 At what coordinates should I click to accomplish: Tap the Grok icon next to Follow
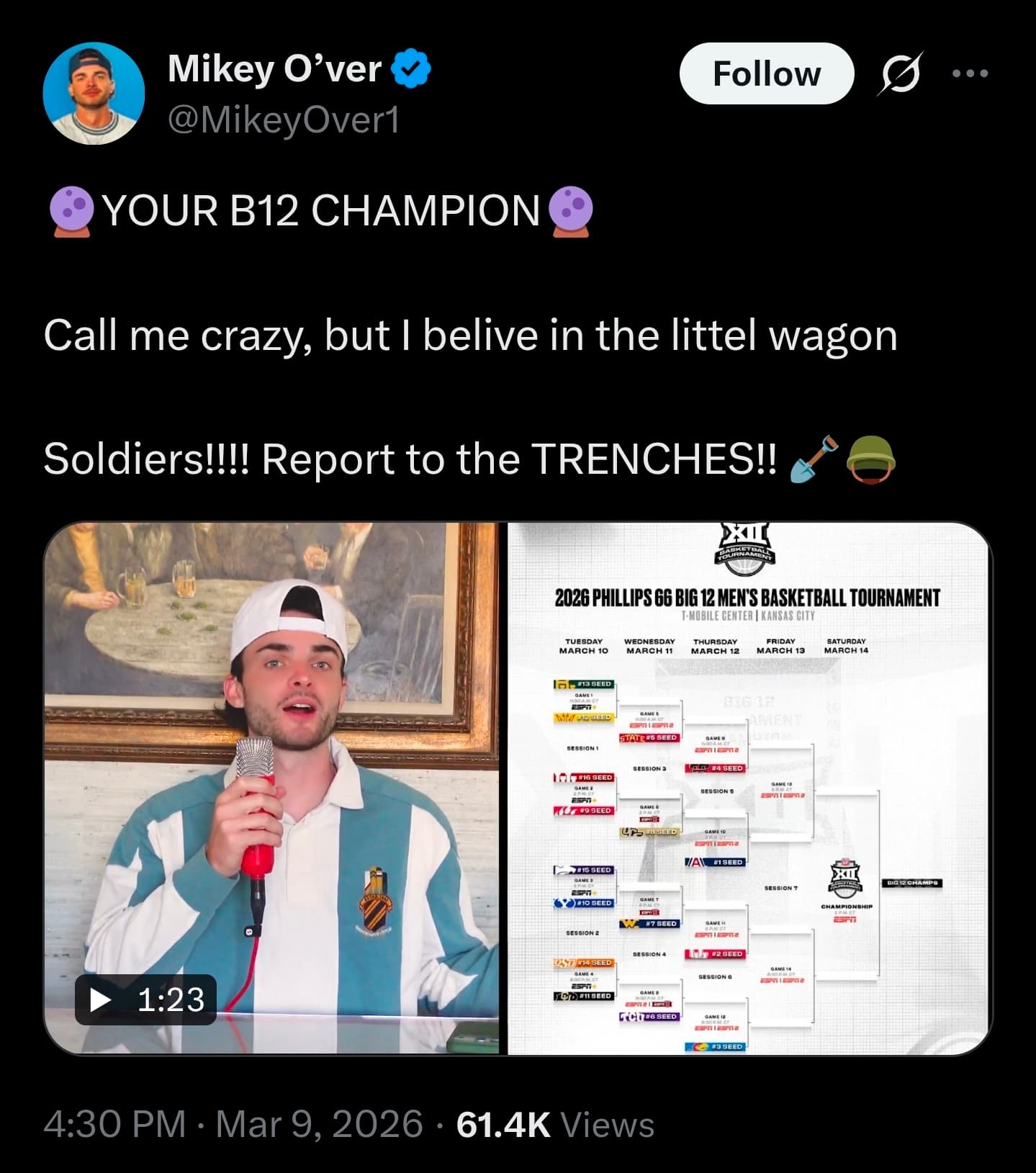pos(899,73)
